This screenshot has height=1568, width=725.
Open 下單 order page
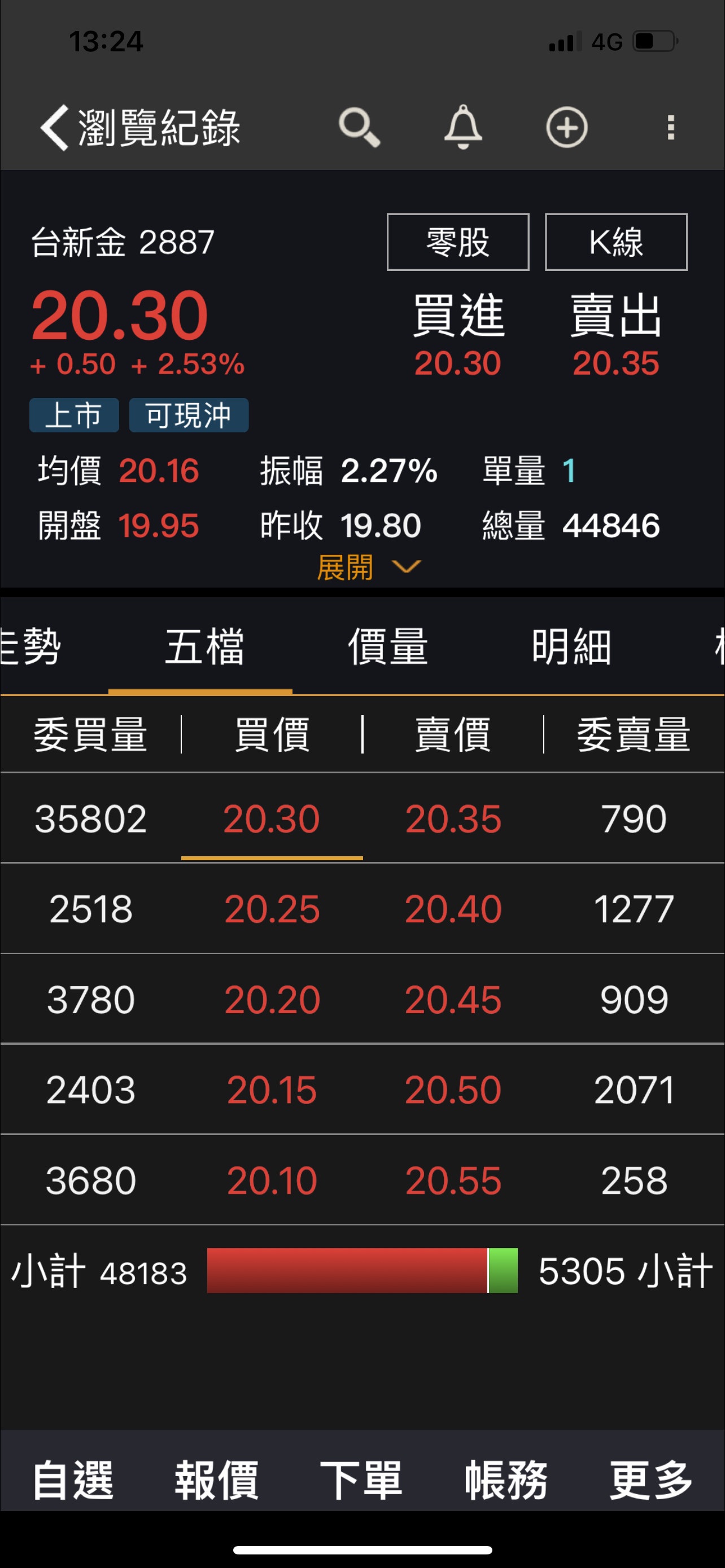361,1479
